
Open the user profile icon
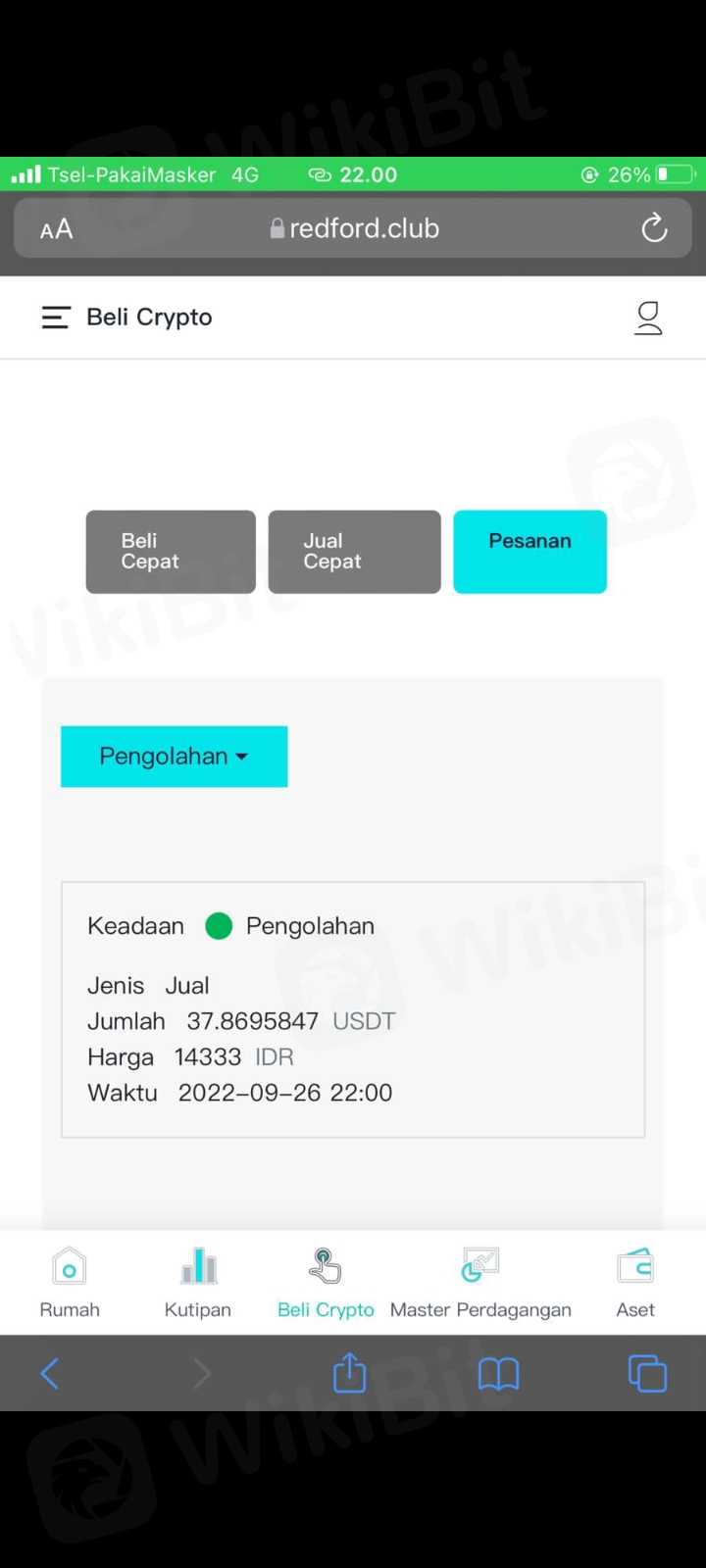648,318
